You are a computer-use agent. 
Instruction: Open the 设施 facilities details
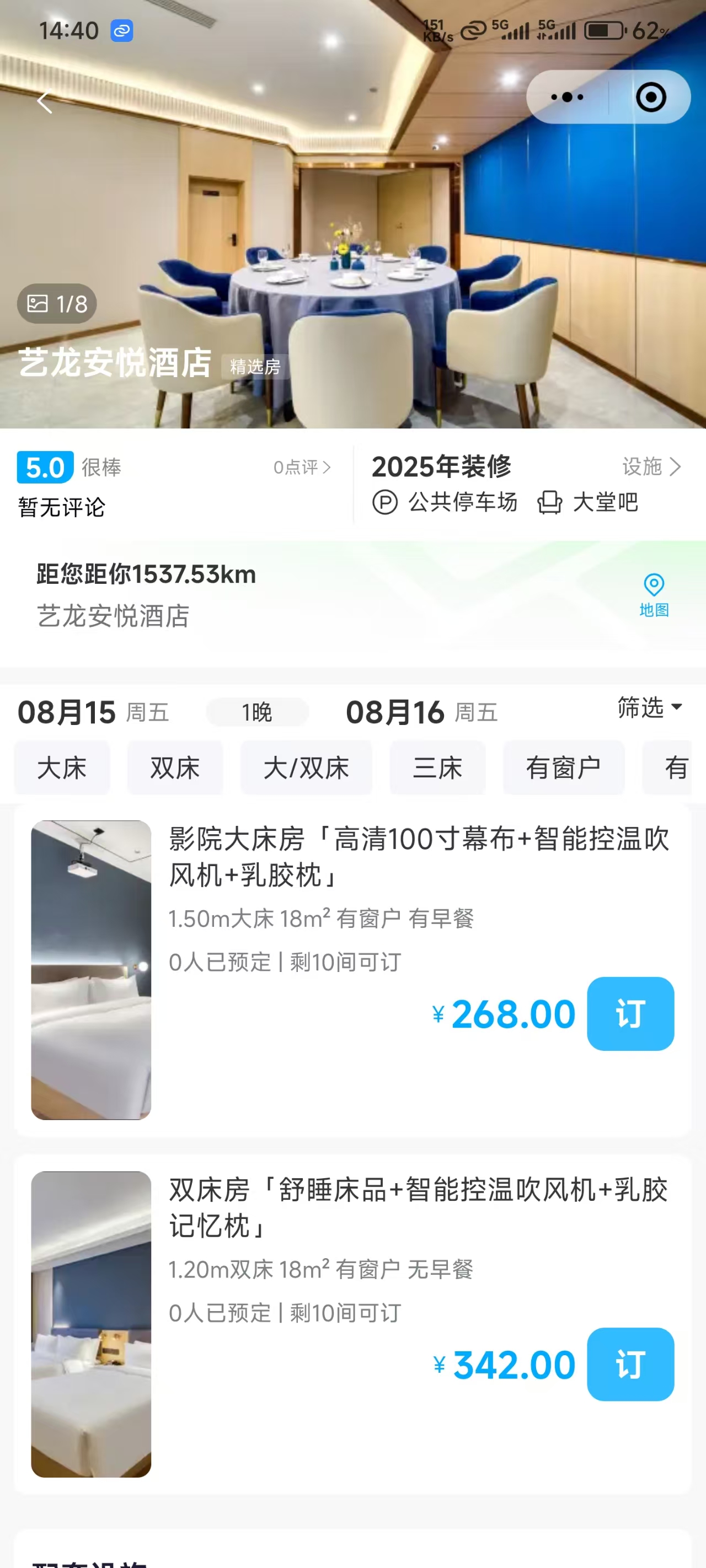click(650, 467)
